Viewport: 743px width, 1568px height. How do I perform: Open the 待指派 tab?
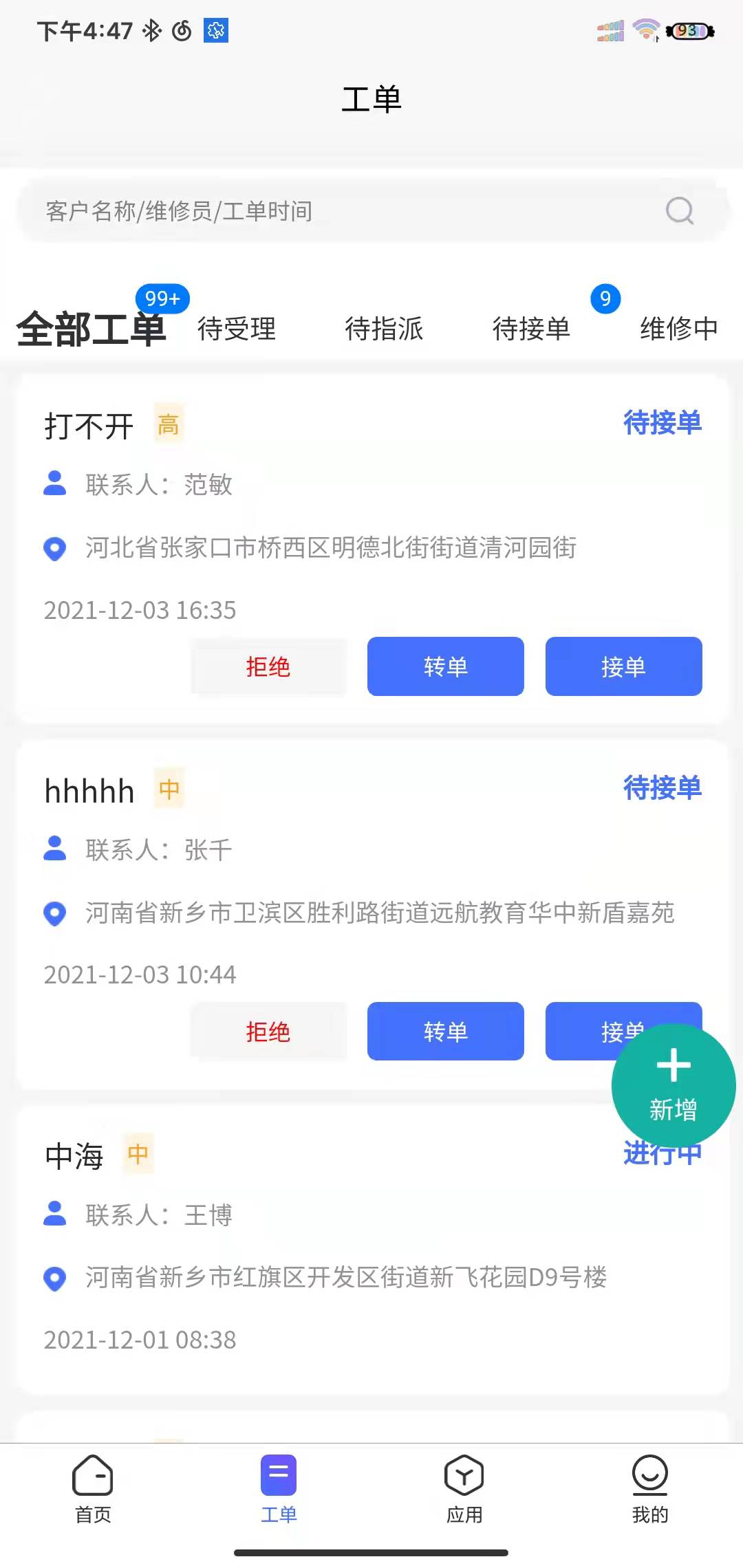pos(385,329)
